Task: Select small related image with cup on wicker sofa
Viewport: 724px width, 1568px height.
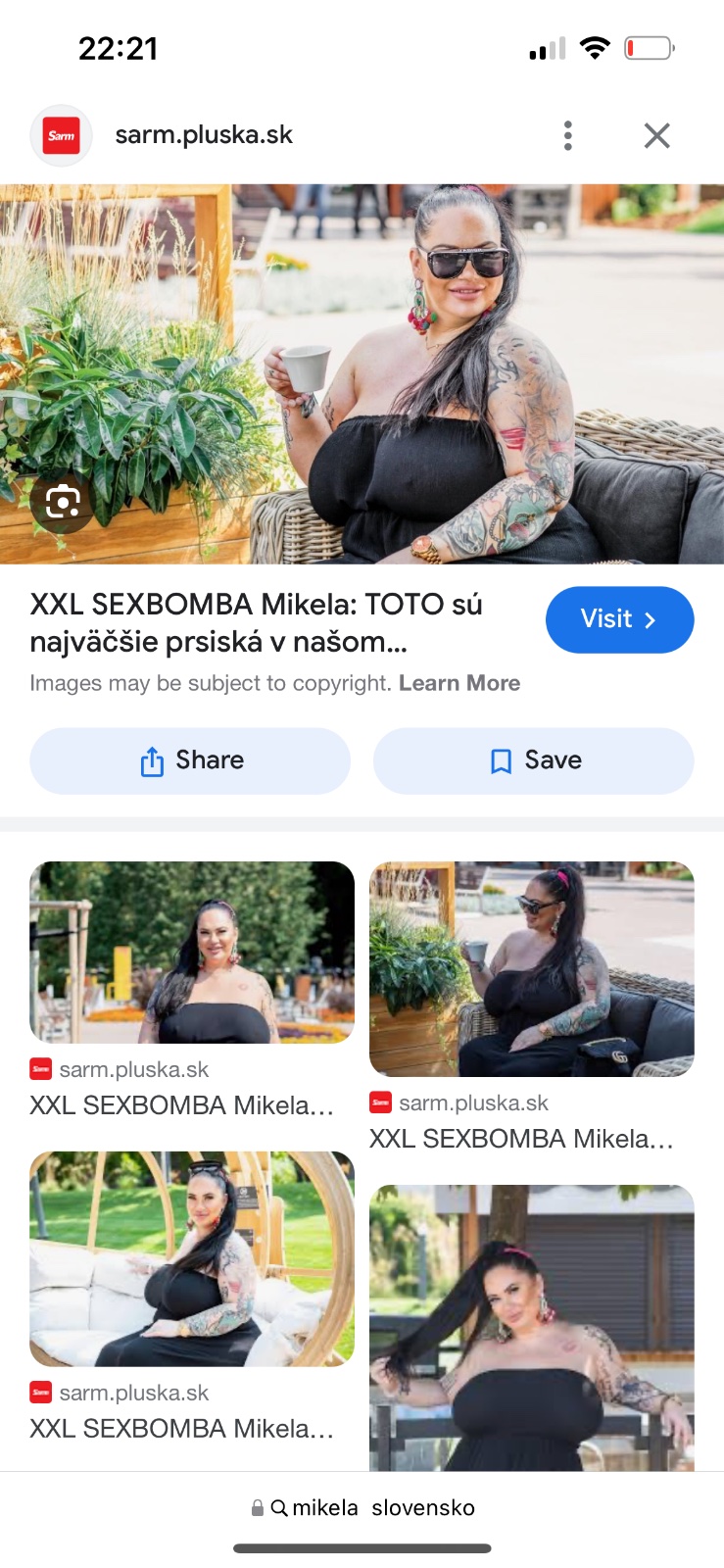Action: pyautogui.click(x=532, y=968)
